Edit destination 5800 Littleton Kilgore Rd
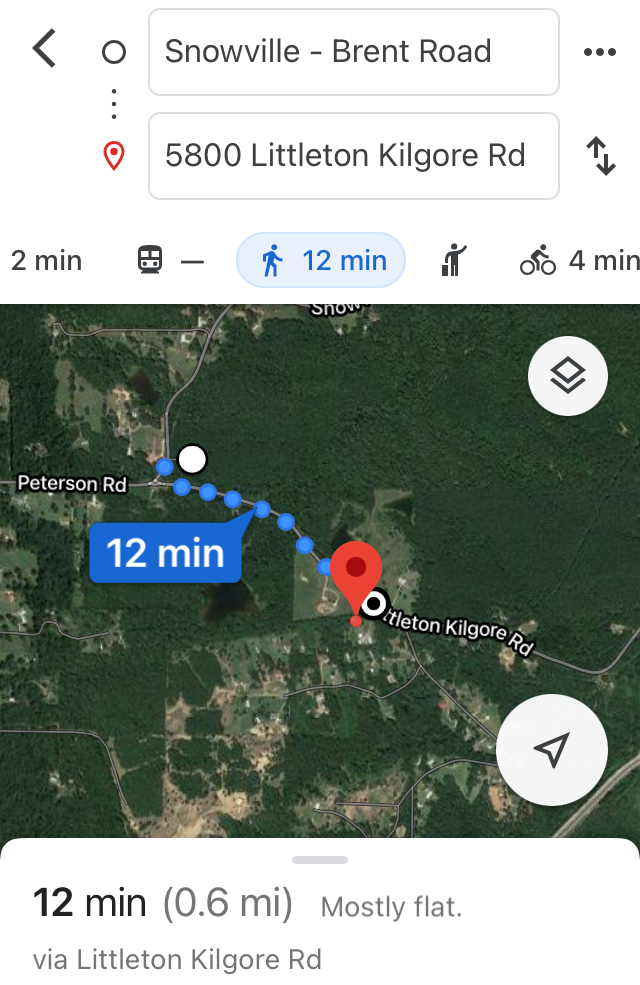The height and width of the screenshot is (985, 640). point(353,156)
